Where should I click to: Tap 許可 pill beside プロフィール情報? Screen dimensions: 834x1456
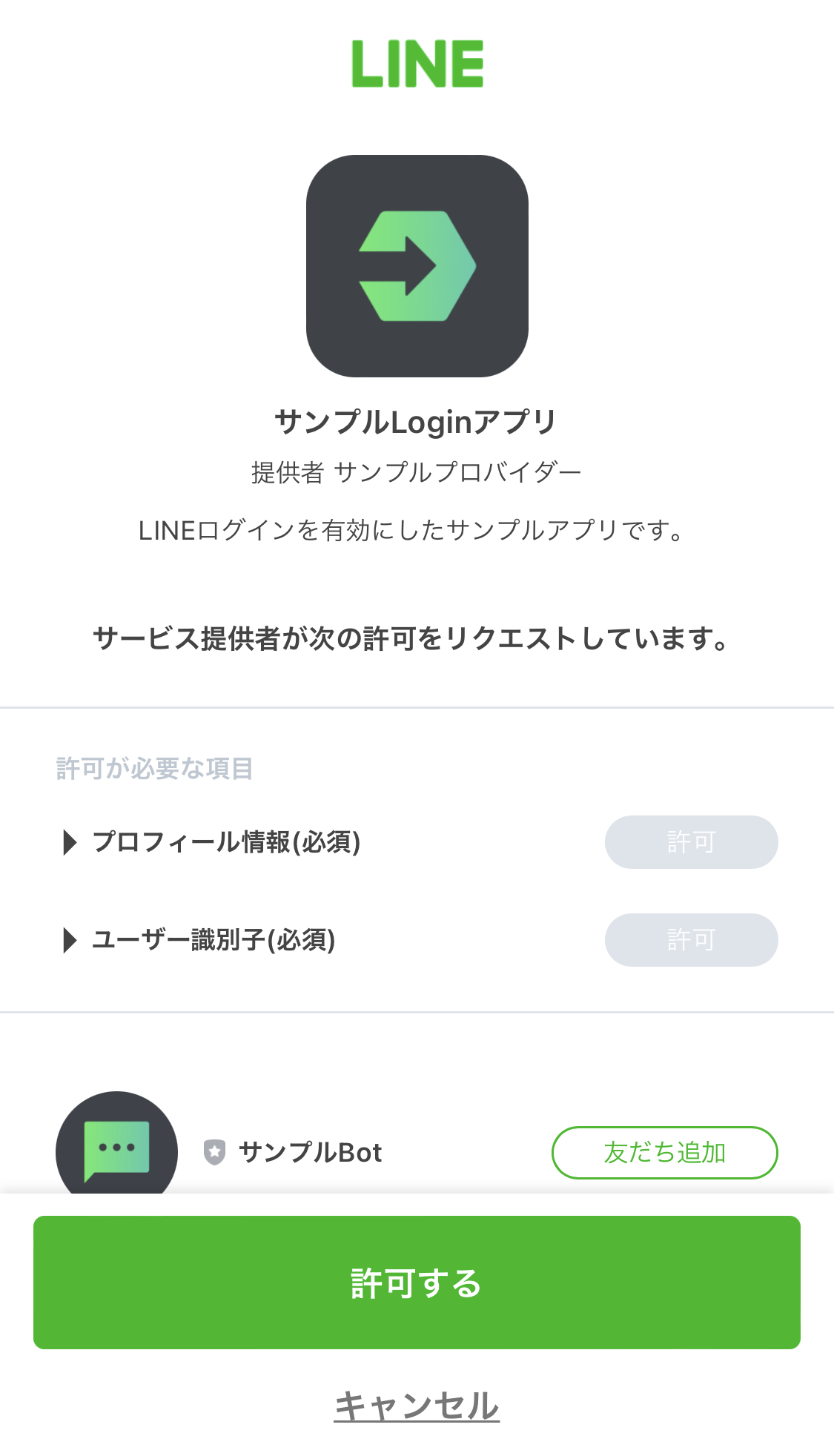691,842
